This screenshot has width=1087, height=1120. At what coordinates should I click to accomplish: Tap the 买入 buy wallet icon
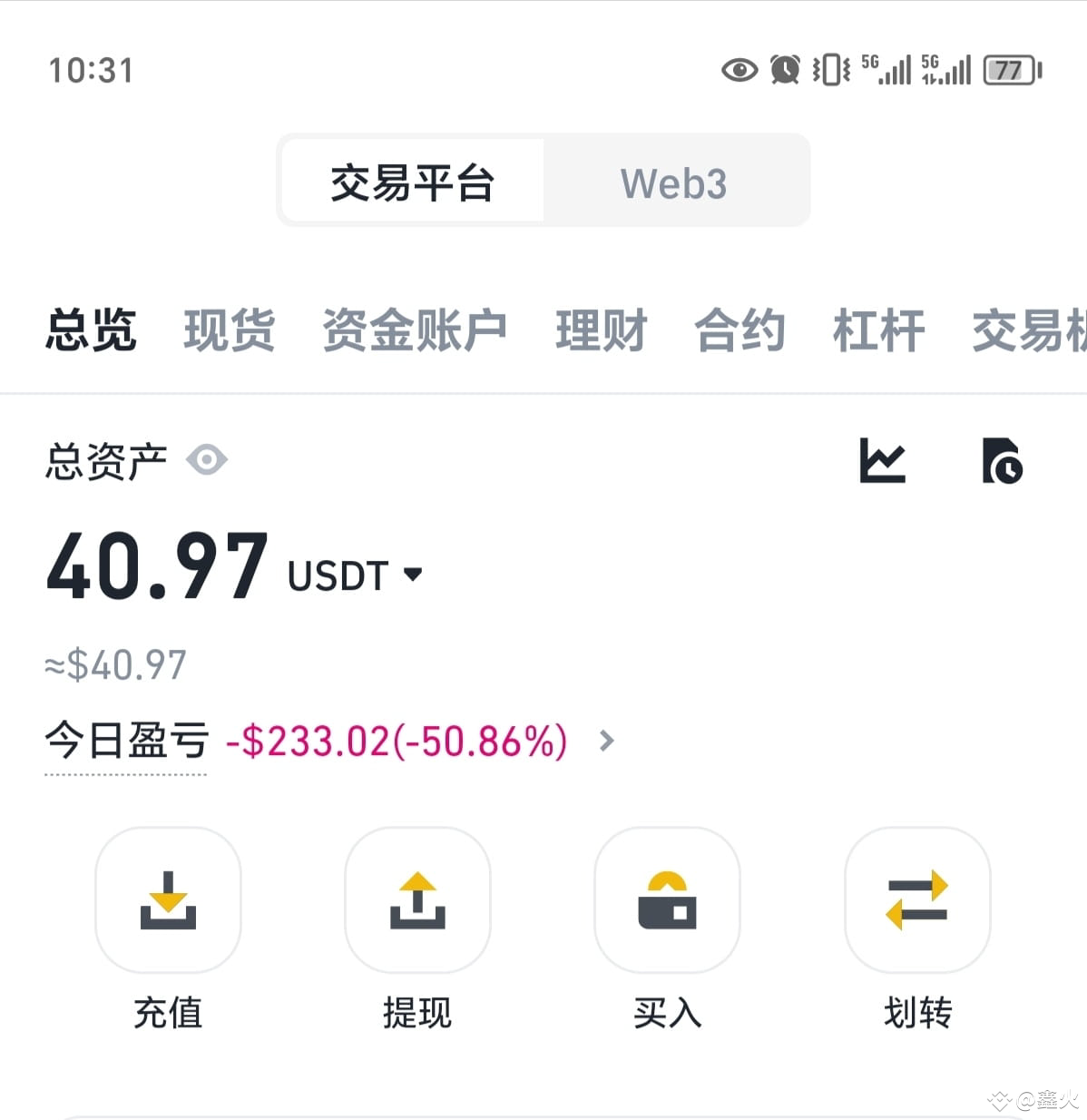point(667,900)
